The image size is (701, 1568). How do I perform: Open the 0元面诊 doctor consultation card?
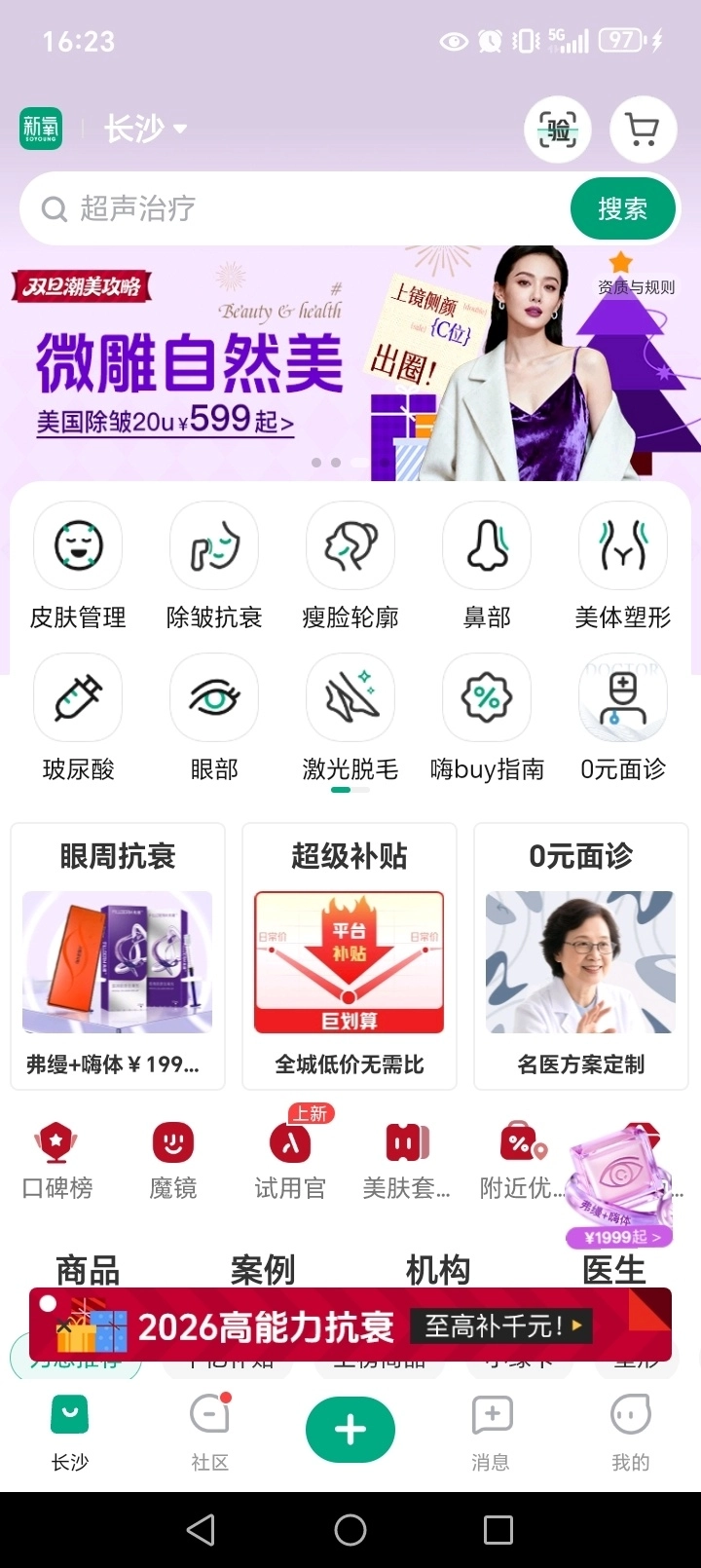click(x=581, y=956)
